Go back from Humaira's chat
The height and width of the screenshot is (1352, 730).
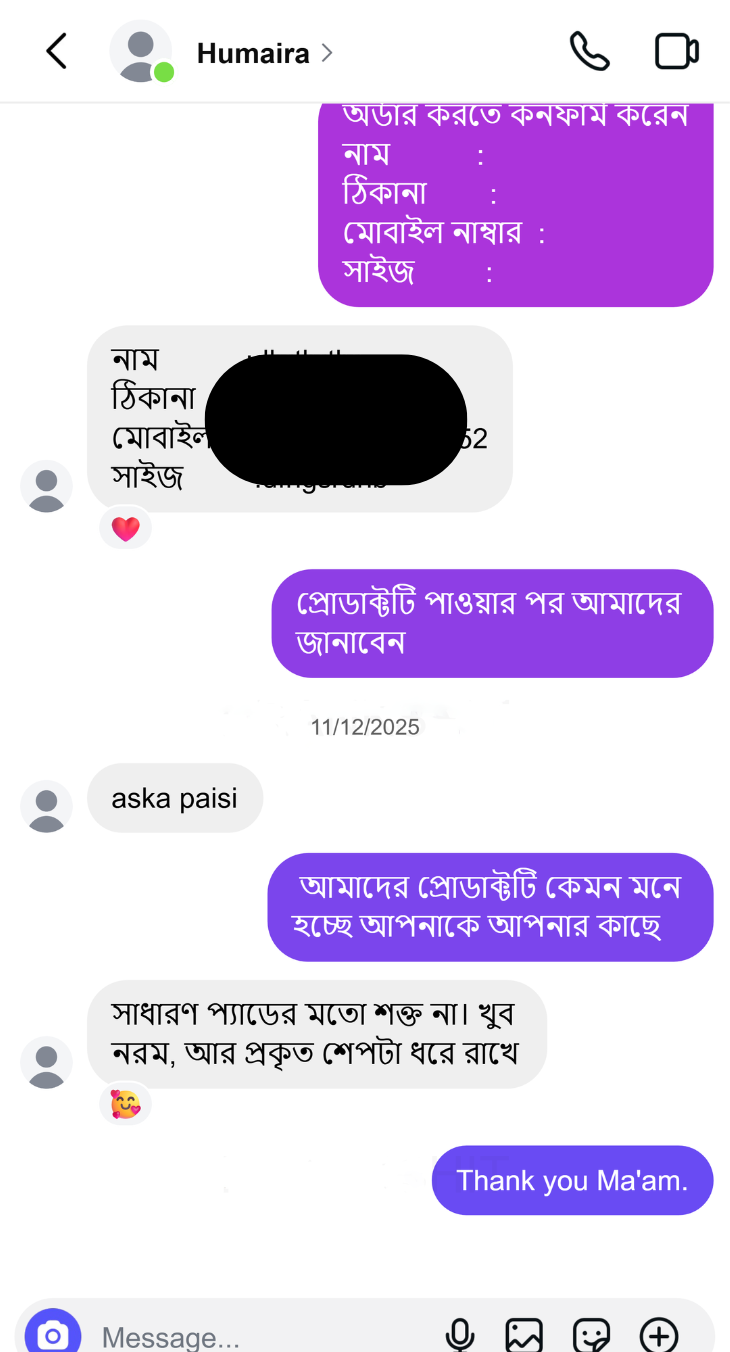click(x=57, y=52)
